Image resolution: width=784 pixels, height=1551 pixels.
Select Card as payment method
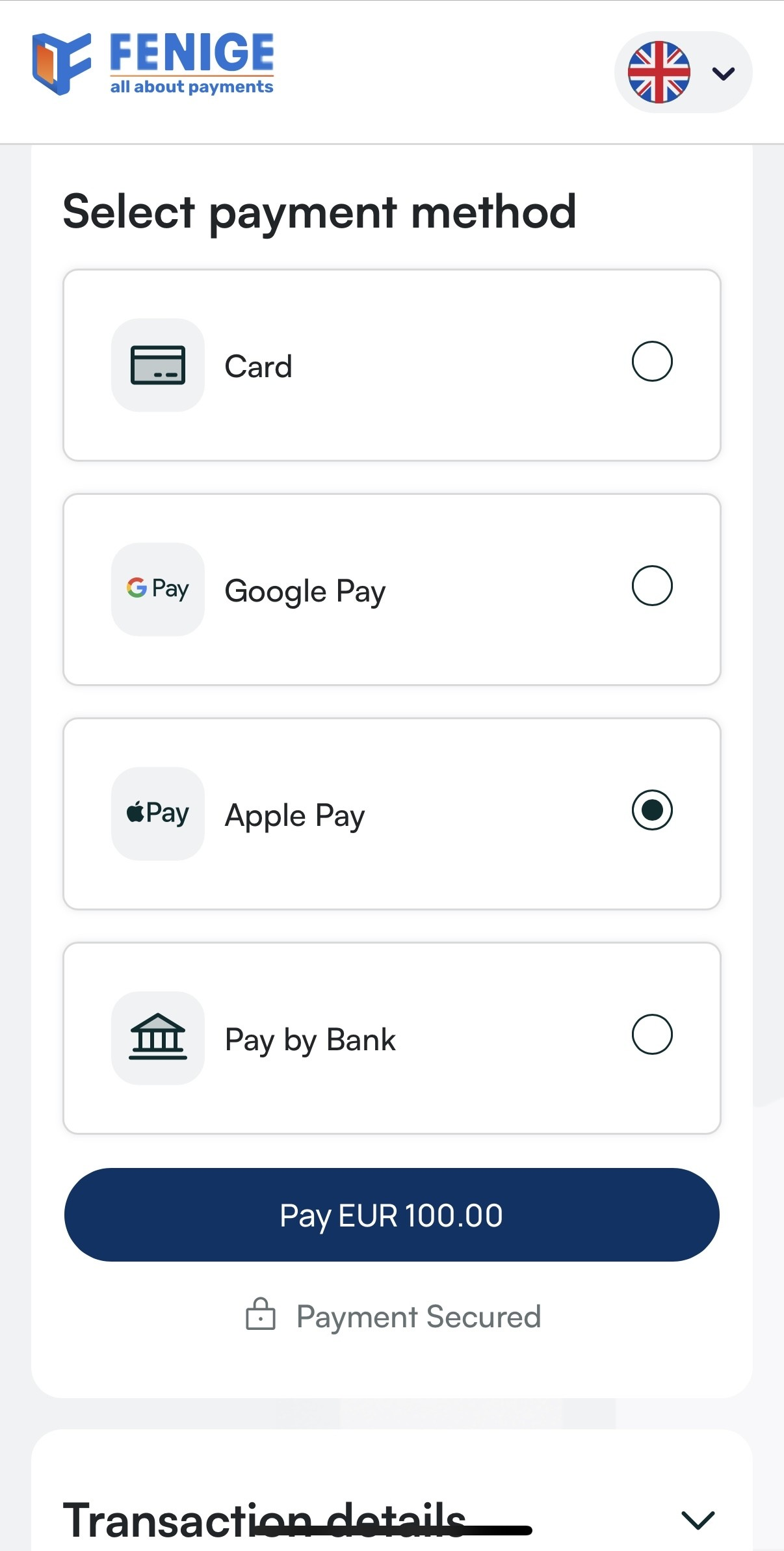coord(651,362)
